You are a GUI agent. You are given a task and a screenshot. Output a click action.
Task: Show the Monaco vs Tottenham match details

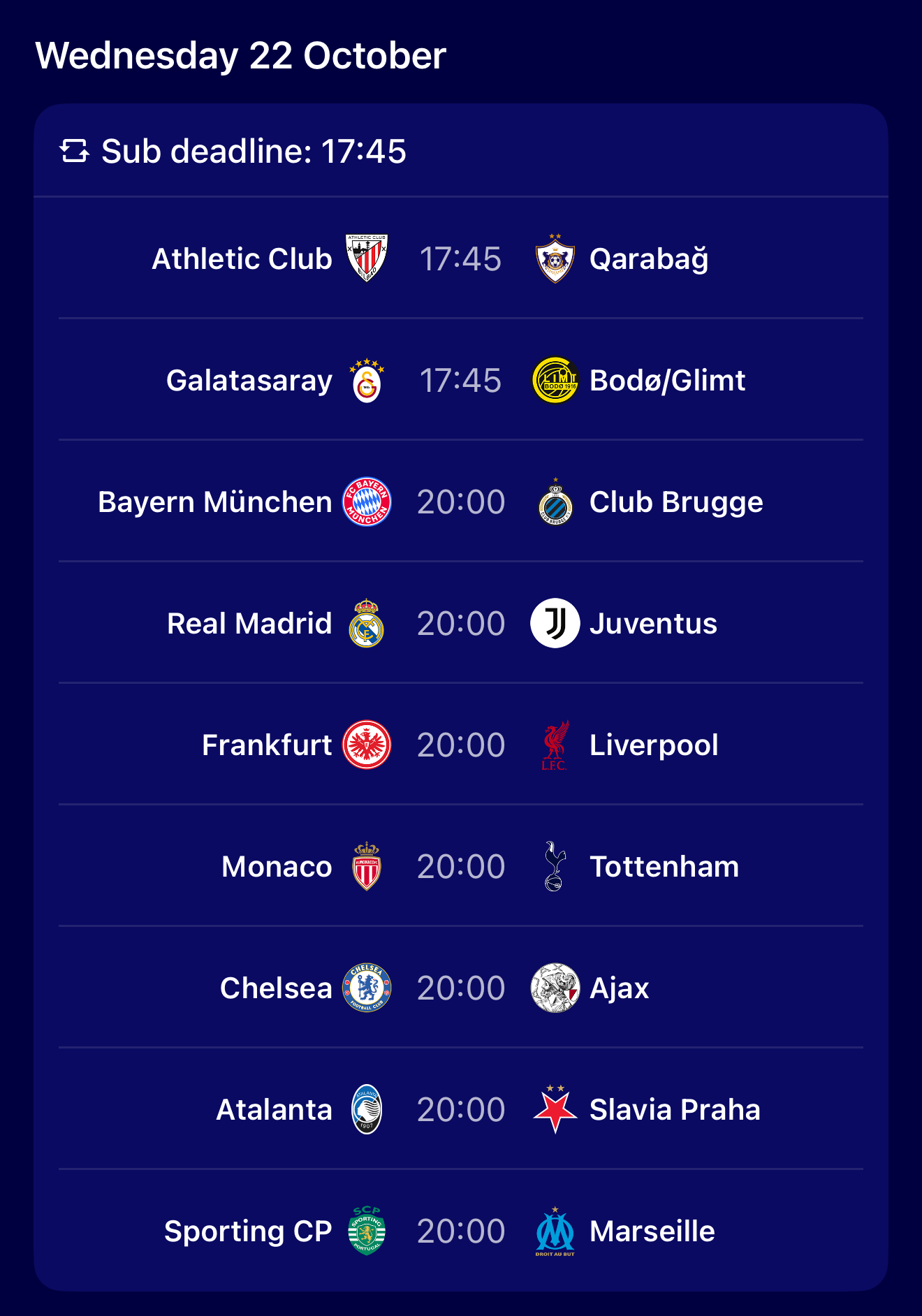point(460,867)
